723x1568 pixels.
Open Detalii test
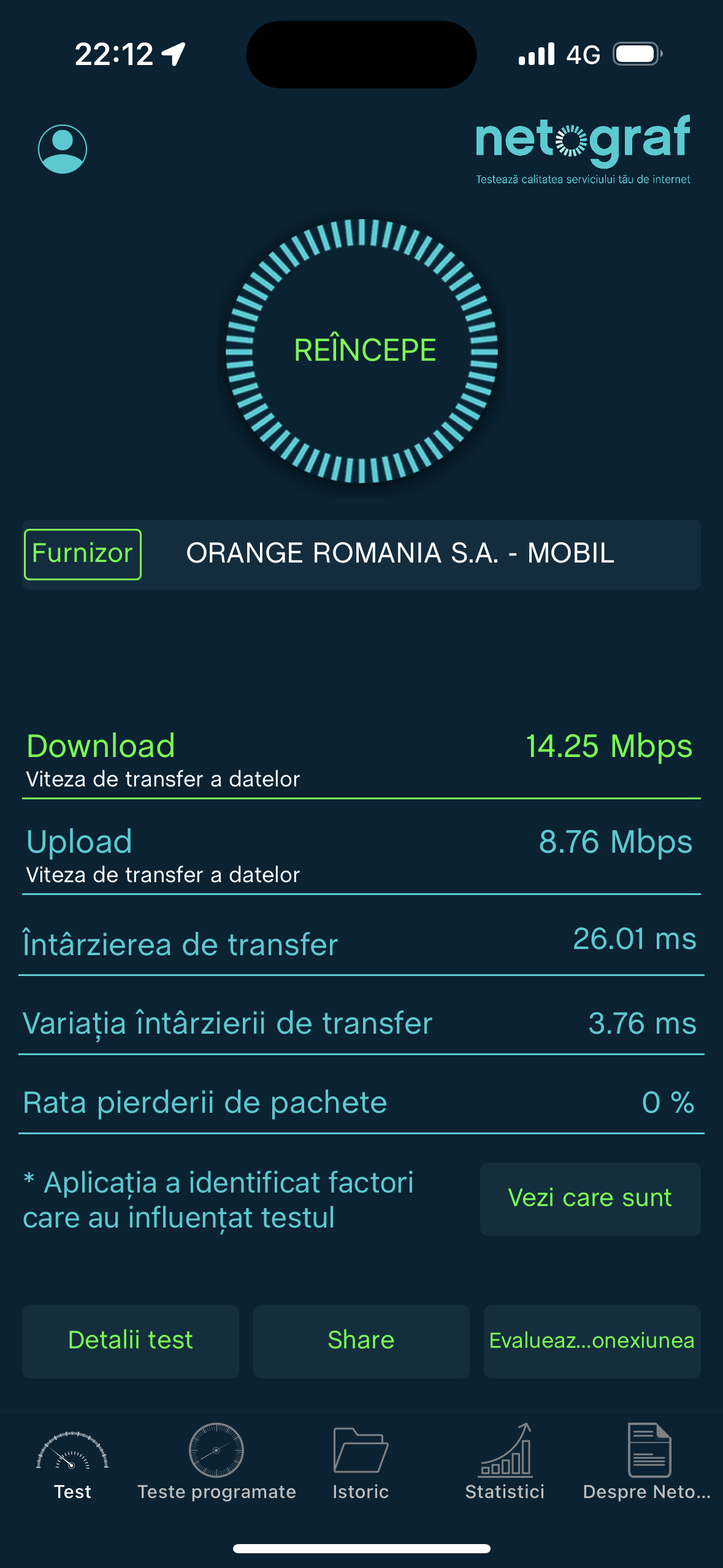click(131, 1341)
